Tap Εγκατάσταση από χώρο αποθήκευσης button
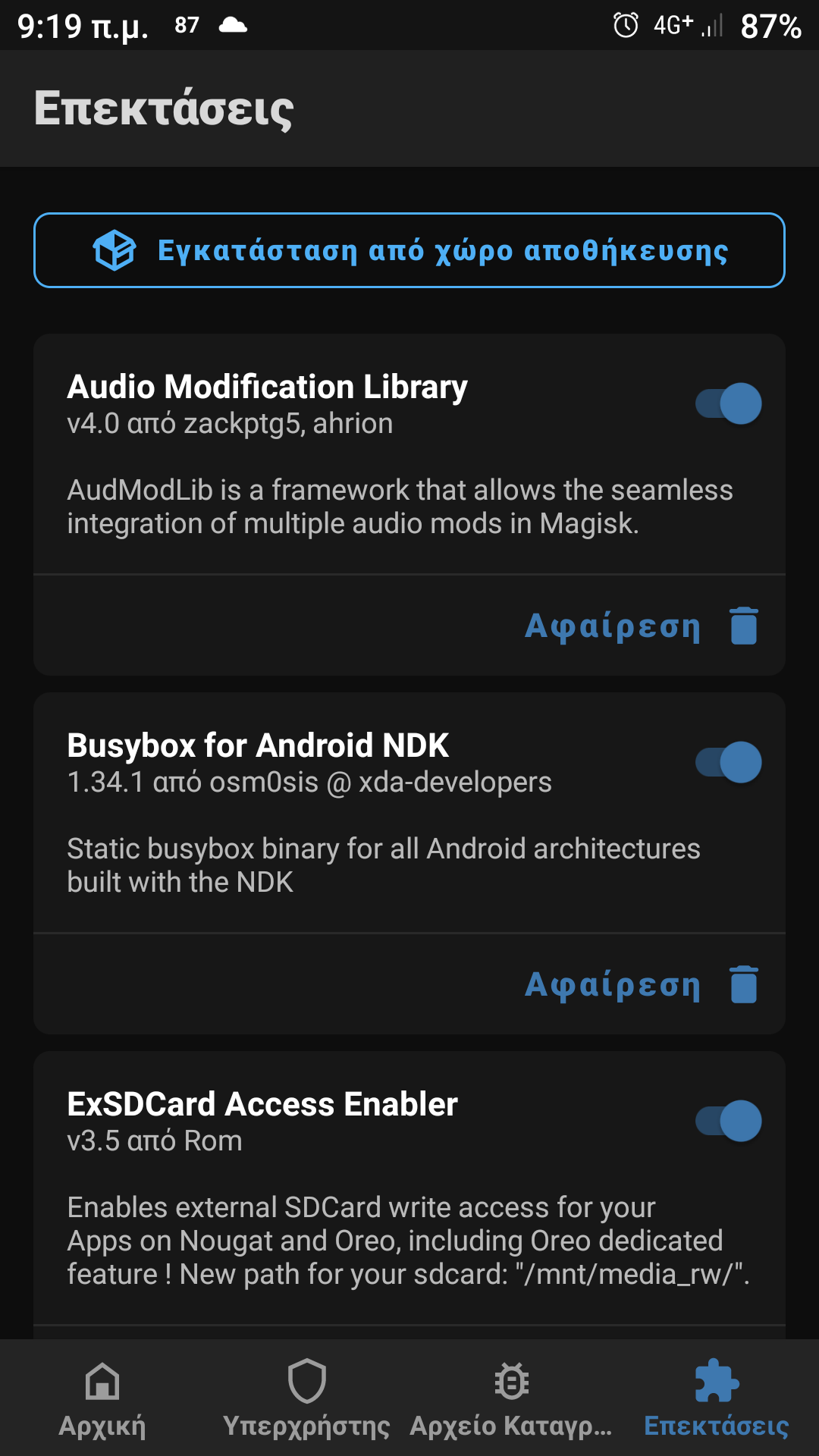The width and height of the screenshot is (819, 1456). (x=409, y=250)
